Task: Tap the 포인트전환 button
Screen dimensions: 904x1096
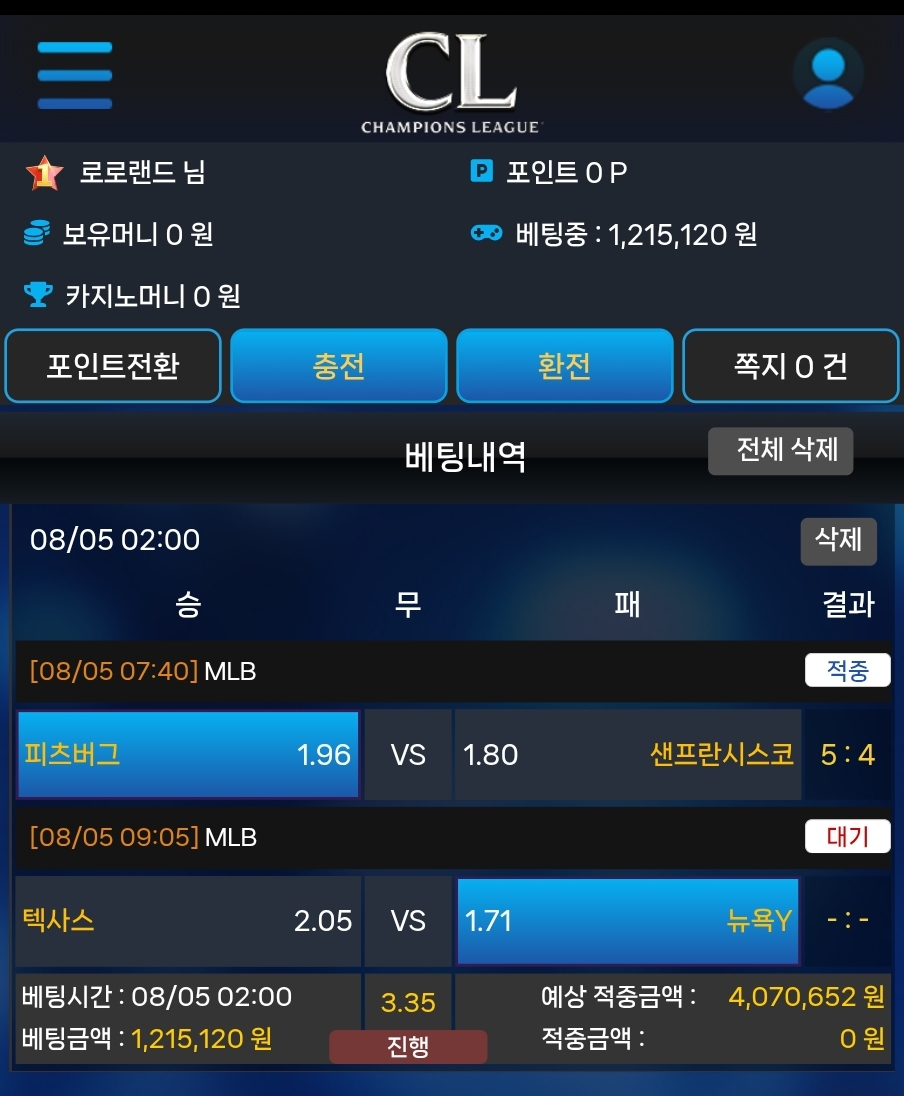Action: click(113, 366)
